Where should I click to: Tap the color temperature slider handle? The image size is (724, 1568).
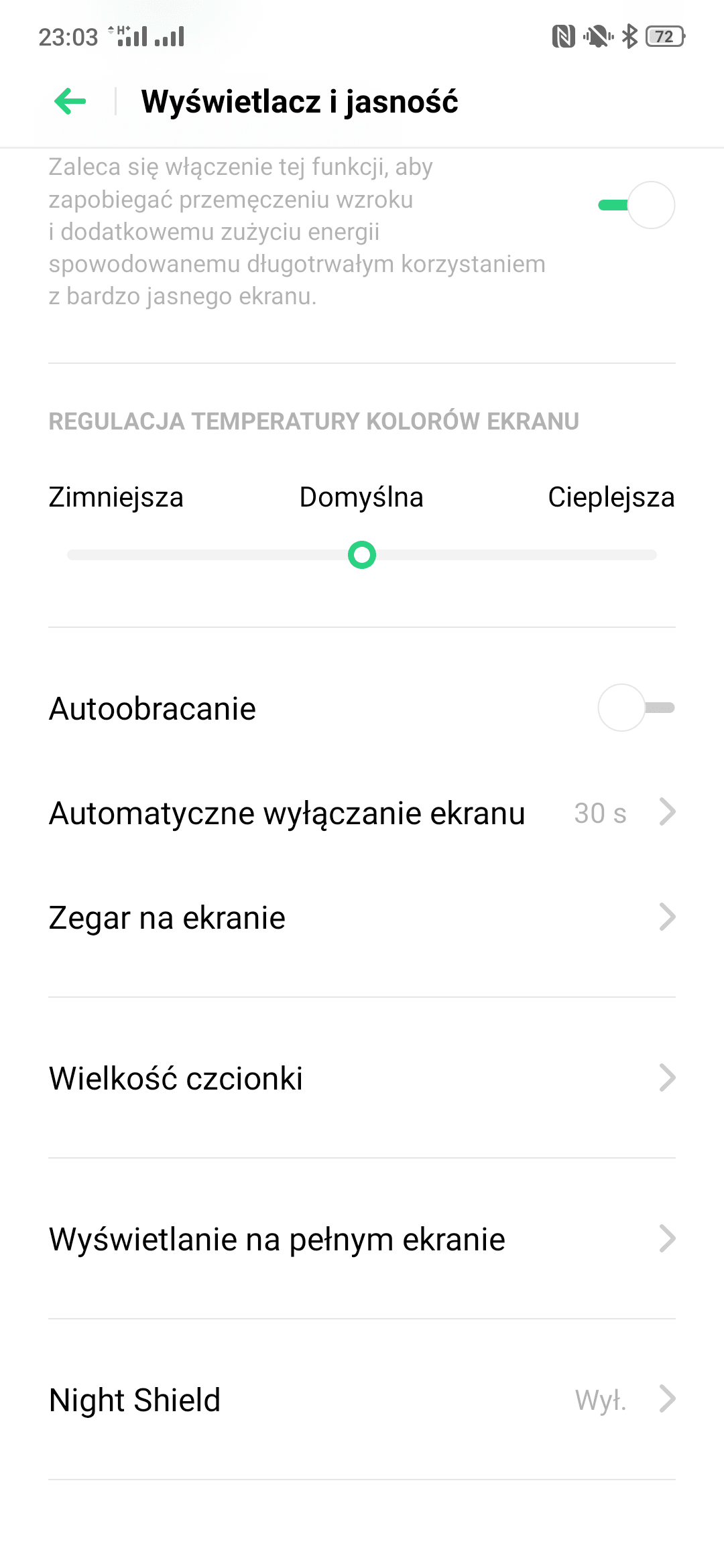(x=362, y=555)
